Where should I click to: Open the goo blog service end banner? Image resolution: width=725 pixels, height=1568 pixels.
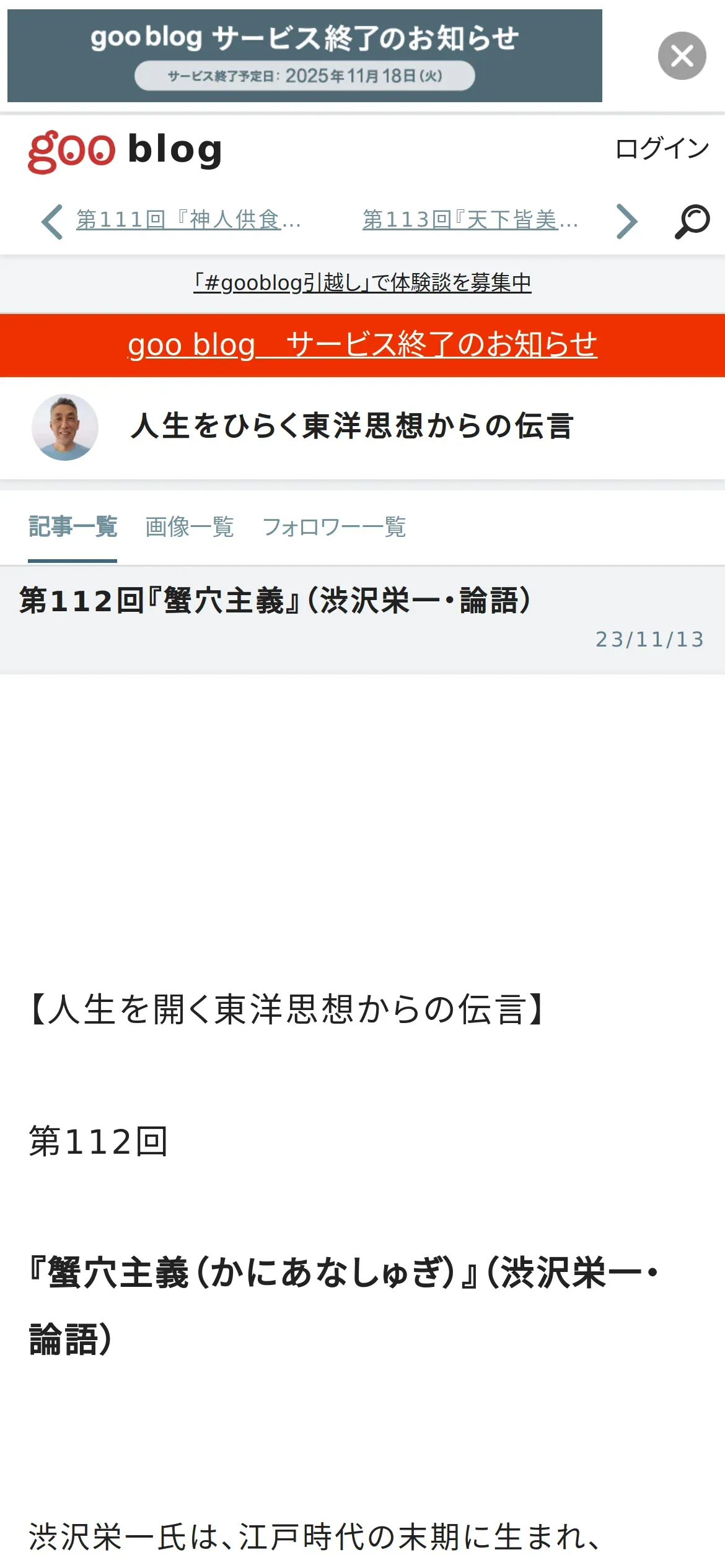click(305, 56)
